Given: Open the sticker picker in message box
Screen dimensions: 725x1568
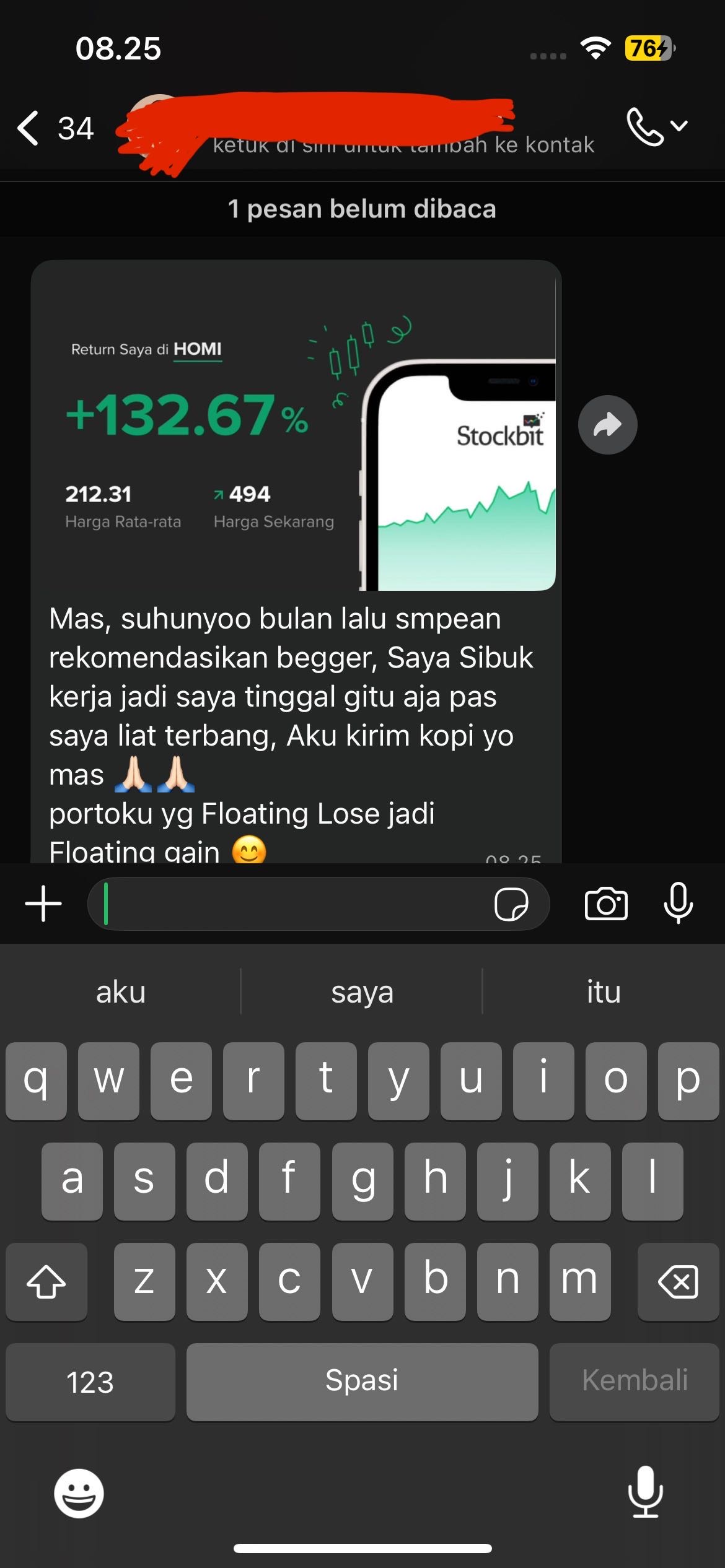Looking at the screenshot, I should [x=511, y=904].
